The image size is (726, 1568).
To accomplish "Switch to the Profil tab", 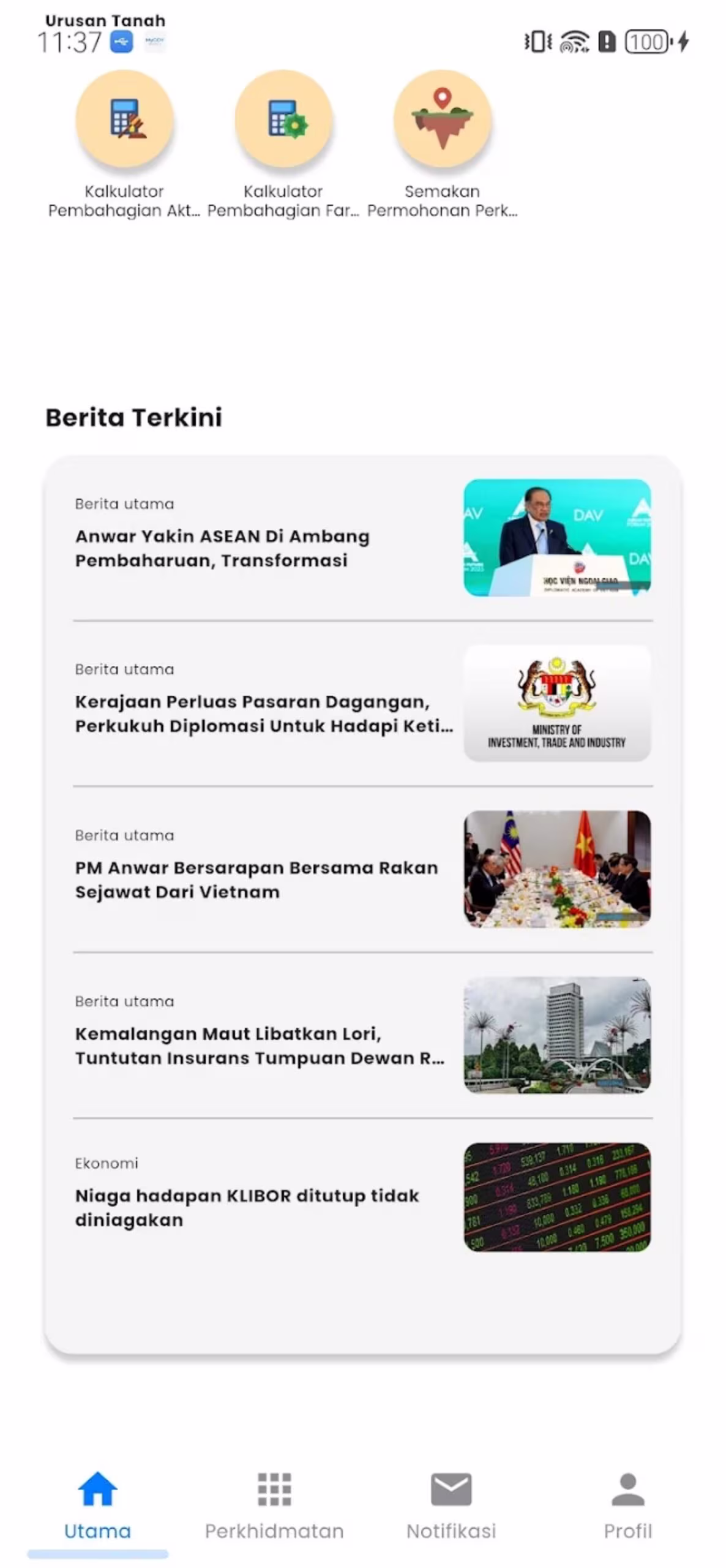I will tap(627, 1504).
